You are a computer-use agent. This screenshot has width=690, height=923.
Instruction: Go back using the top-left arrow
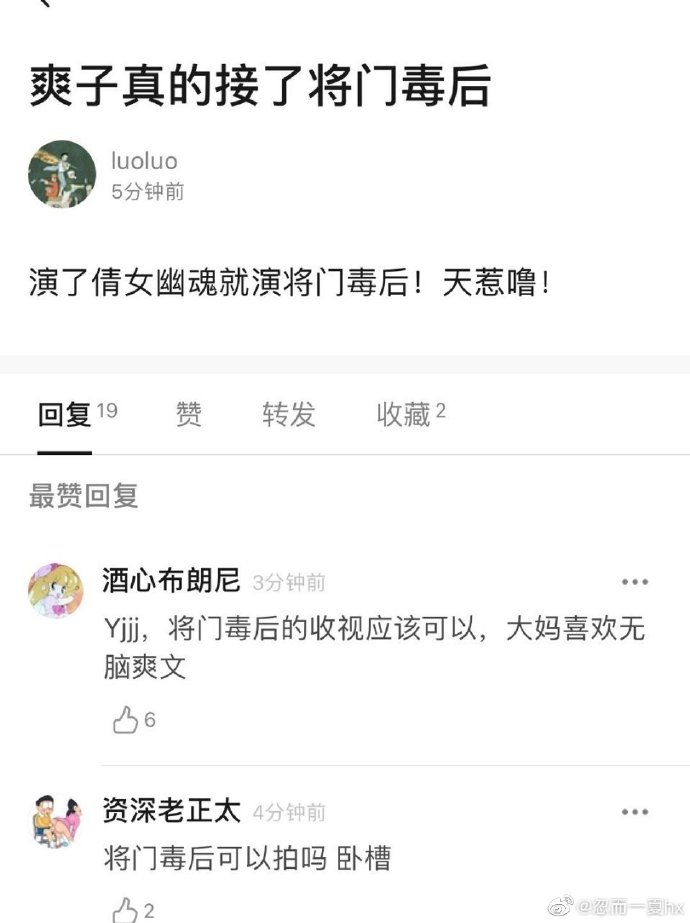(x=44, y=4)
